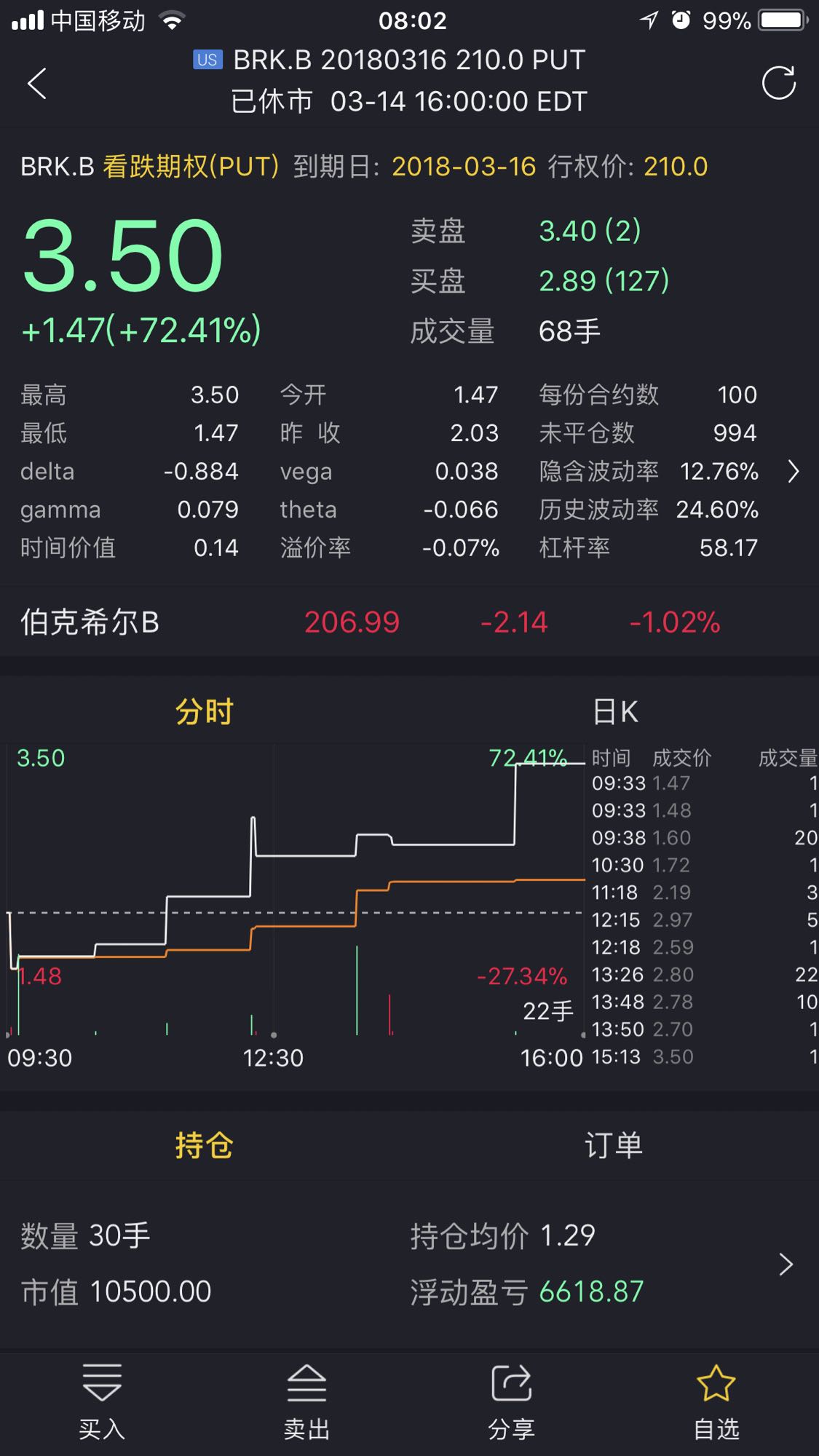Select the 订单 orders tab

coord(614,1145)
